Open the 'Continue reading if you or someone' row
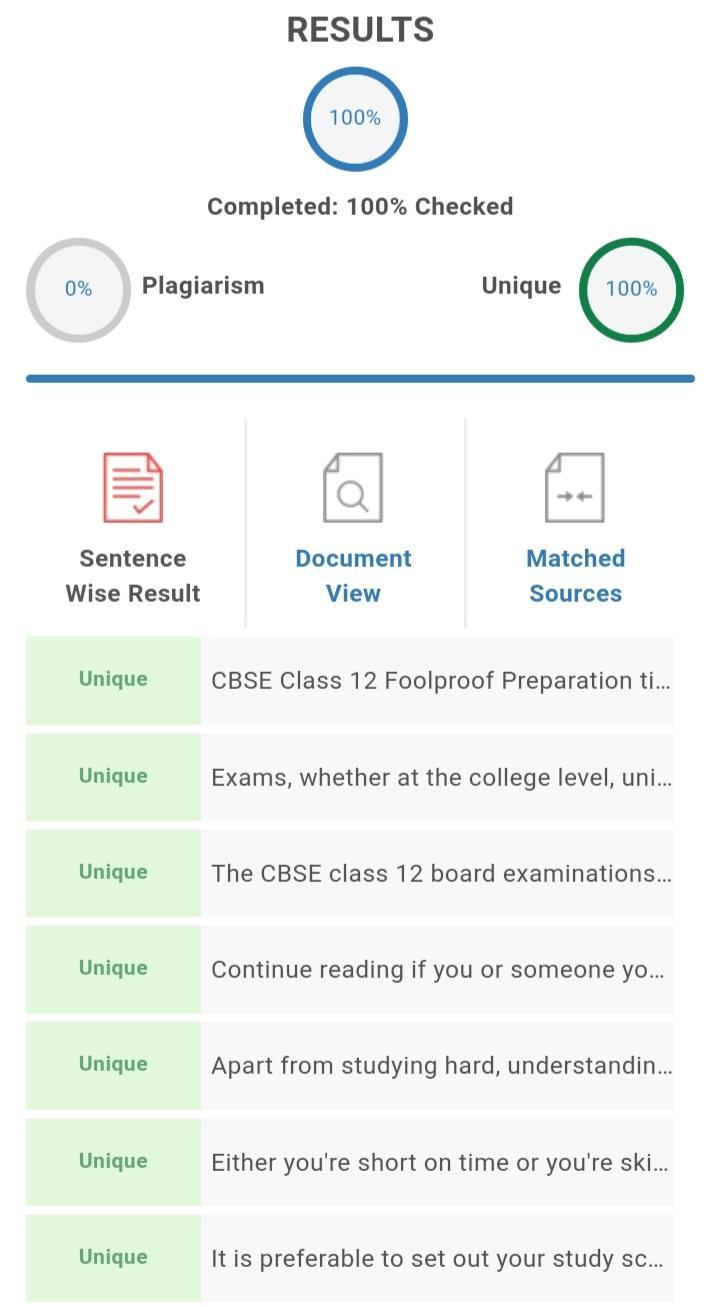720x1307 pixels. 438,969
